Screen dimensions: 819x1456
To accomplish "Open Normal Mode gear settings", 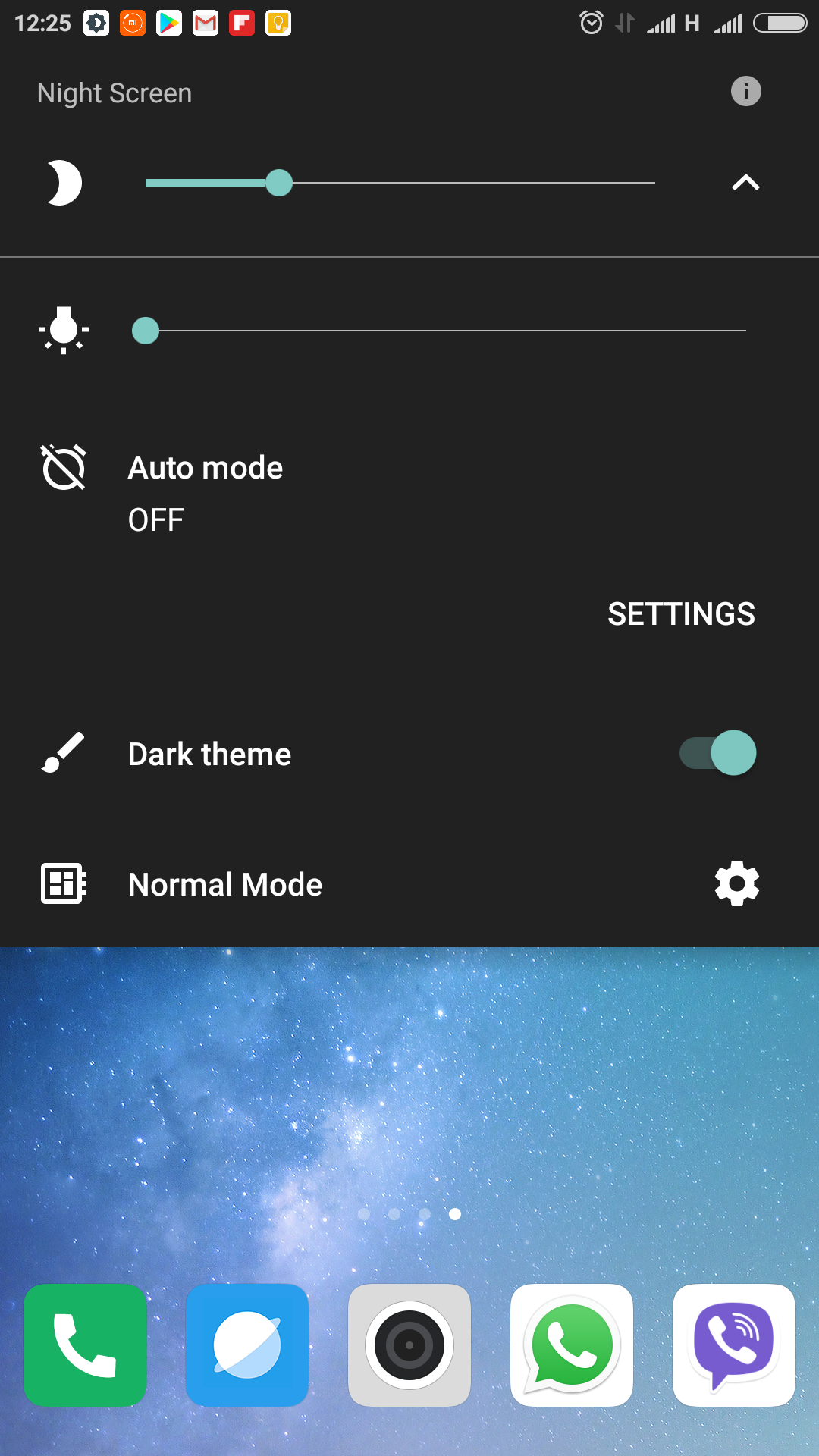I will tap(736, 883).
